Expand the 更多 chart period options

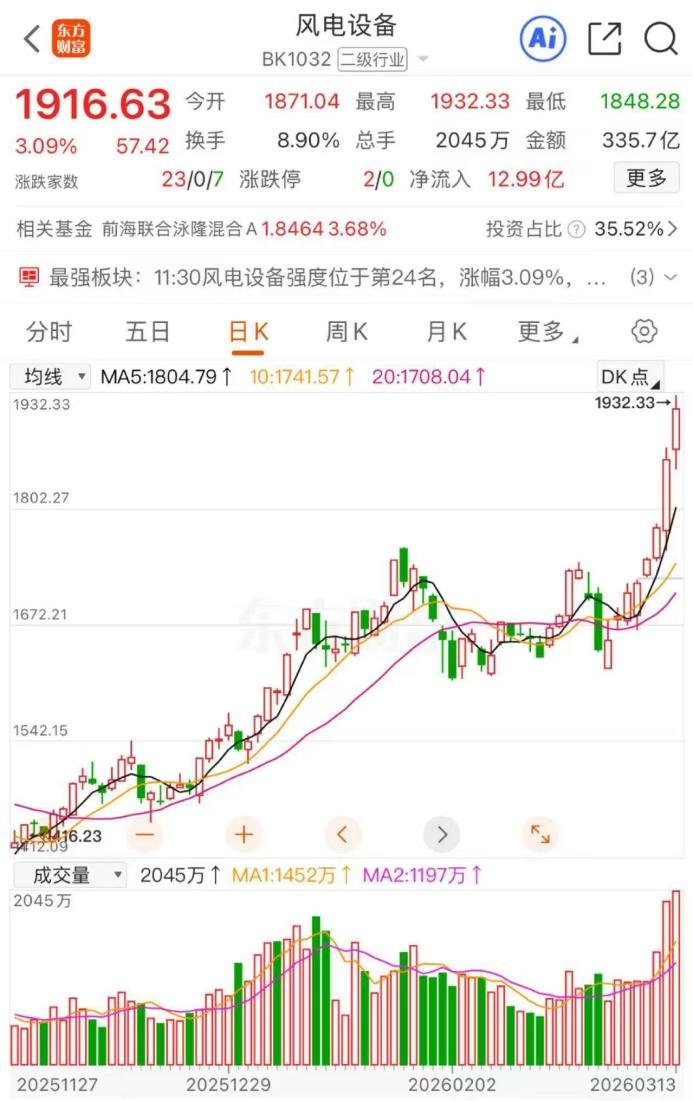(x=547, y=331)
